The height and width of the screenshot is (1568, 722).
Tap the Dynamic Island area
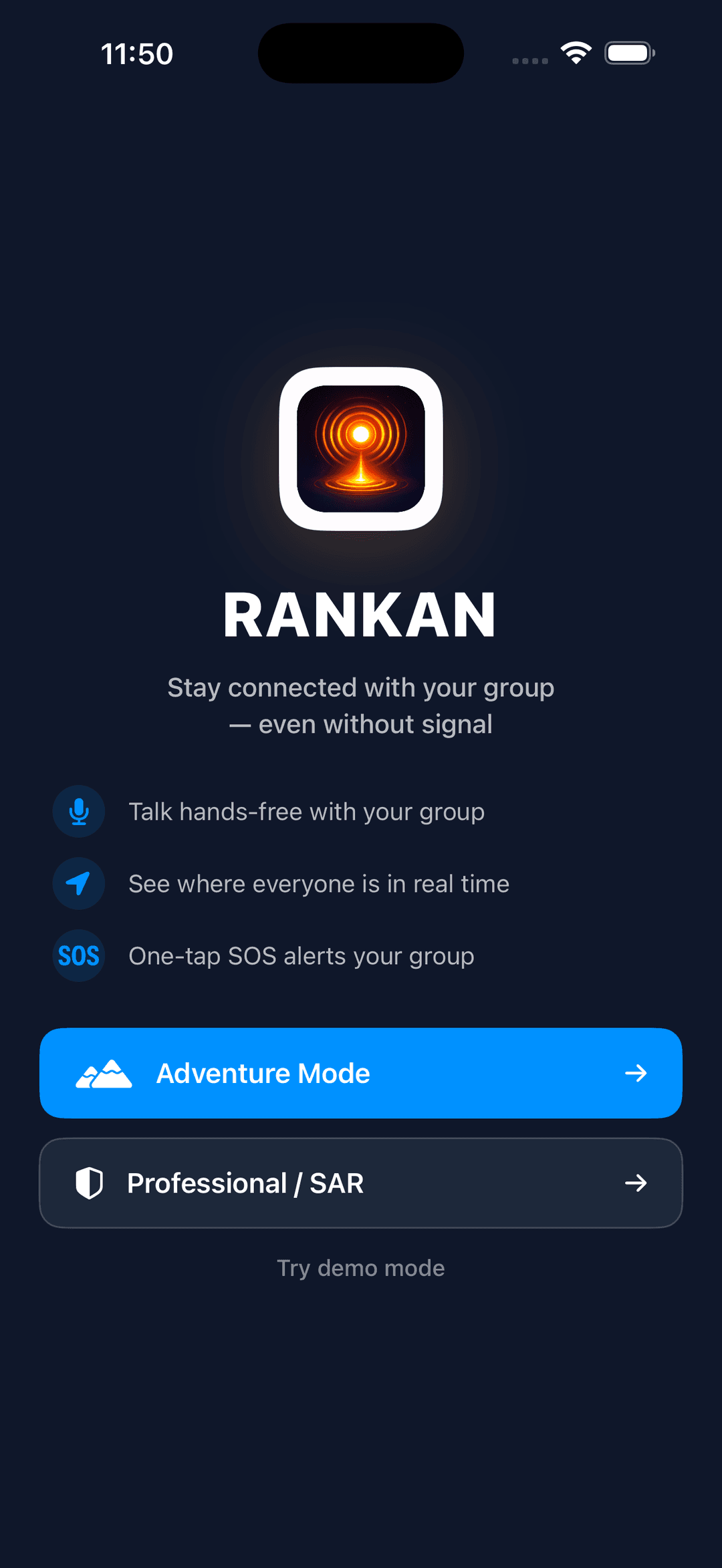361,53
